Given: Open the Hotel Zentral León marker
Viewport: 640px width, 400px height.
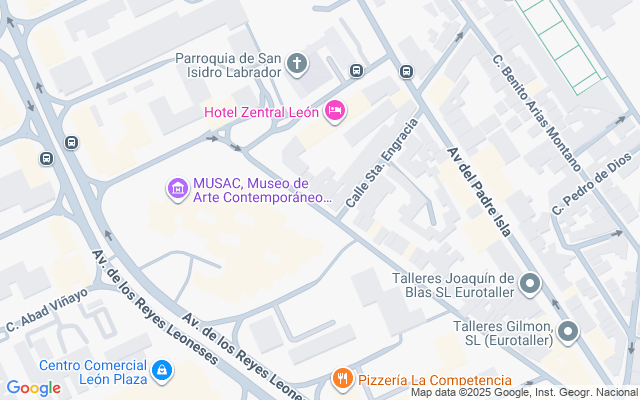Looking at the screenshot, I should [x=335, y=111].
